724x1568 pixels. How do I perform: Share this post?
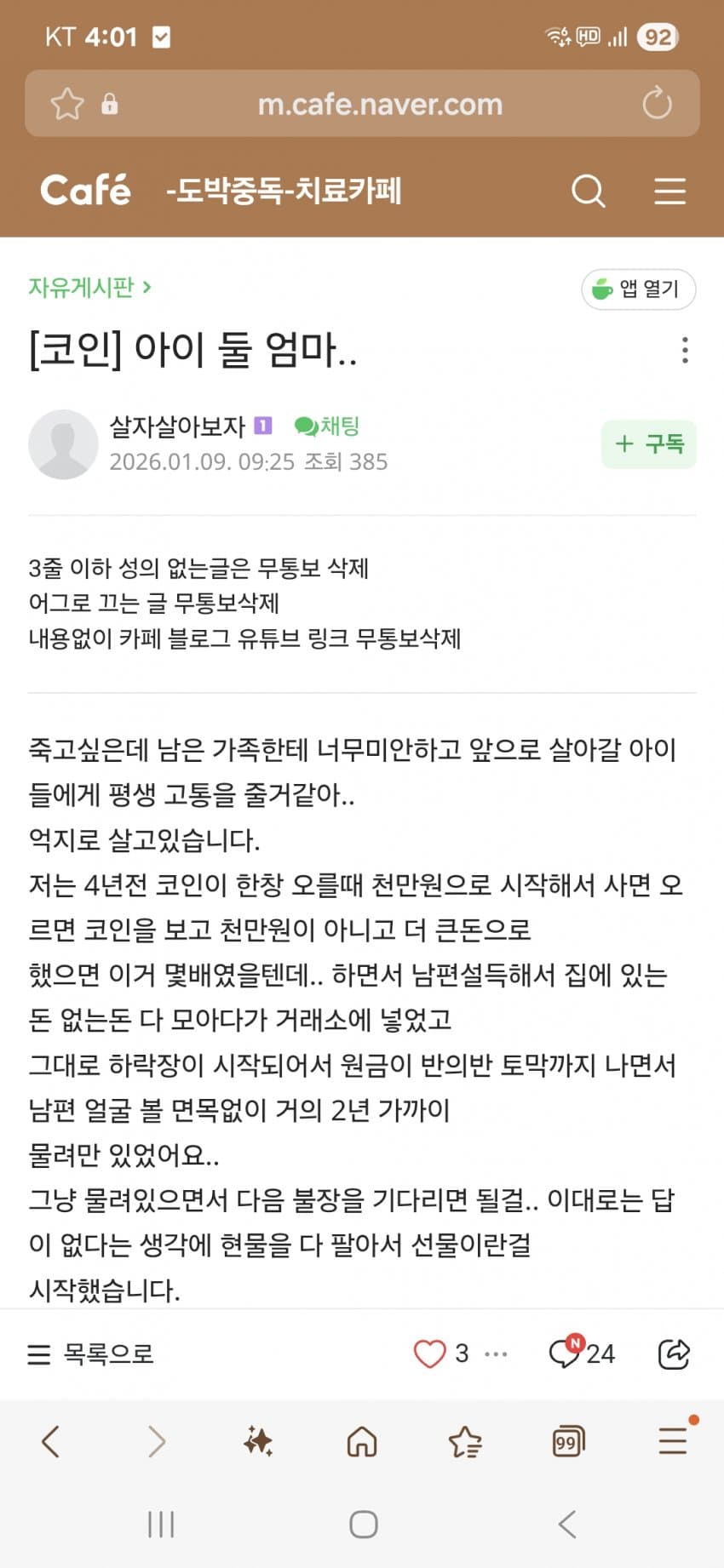pos(674,1353)
